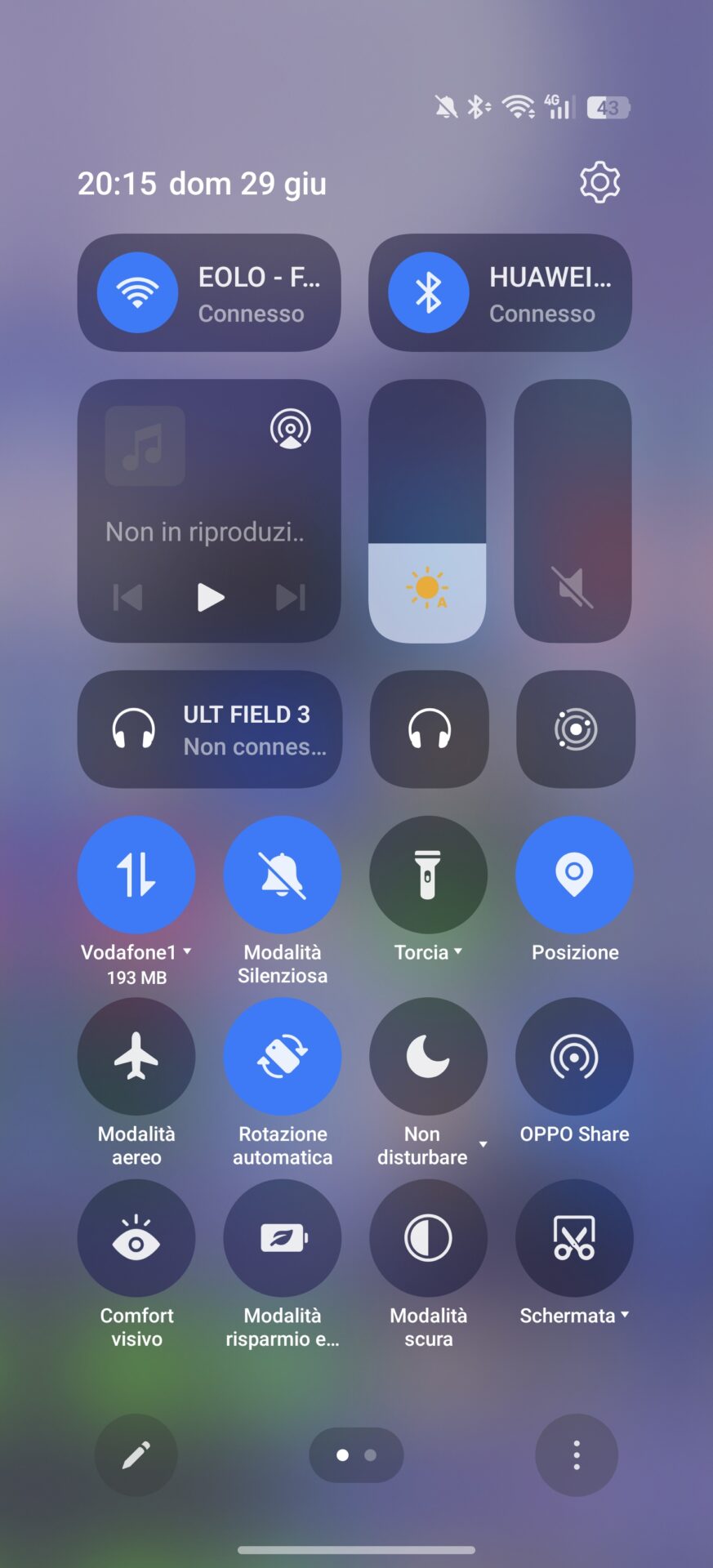
Task: Toggle the EOLO Wi-Fi tile
Action: [137, 292]
